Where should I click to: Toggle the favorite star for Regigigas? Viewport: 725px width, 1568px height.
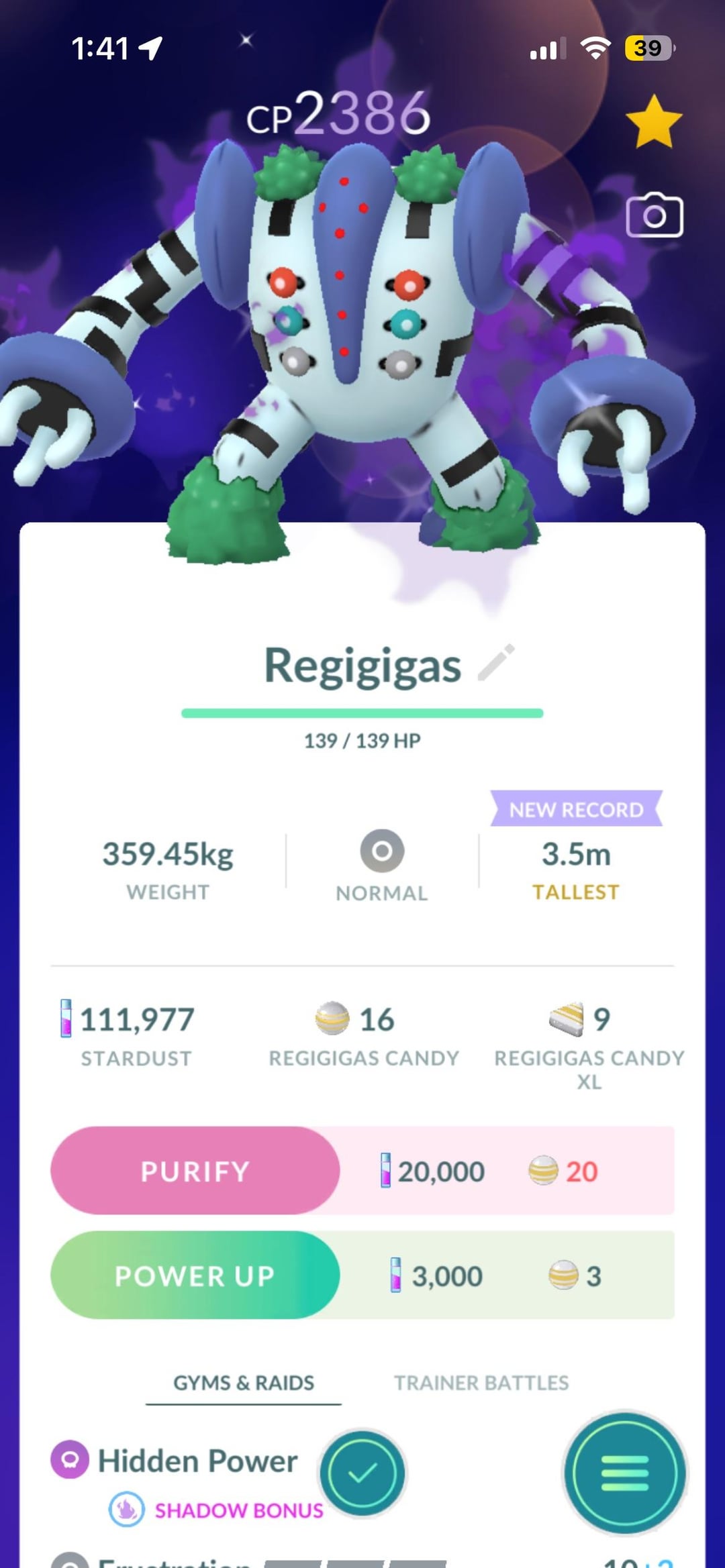click(x=653, y=121)
